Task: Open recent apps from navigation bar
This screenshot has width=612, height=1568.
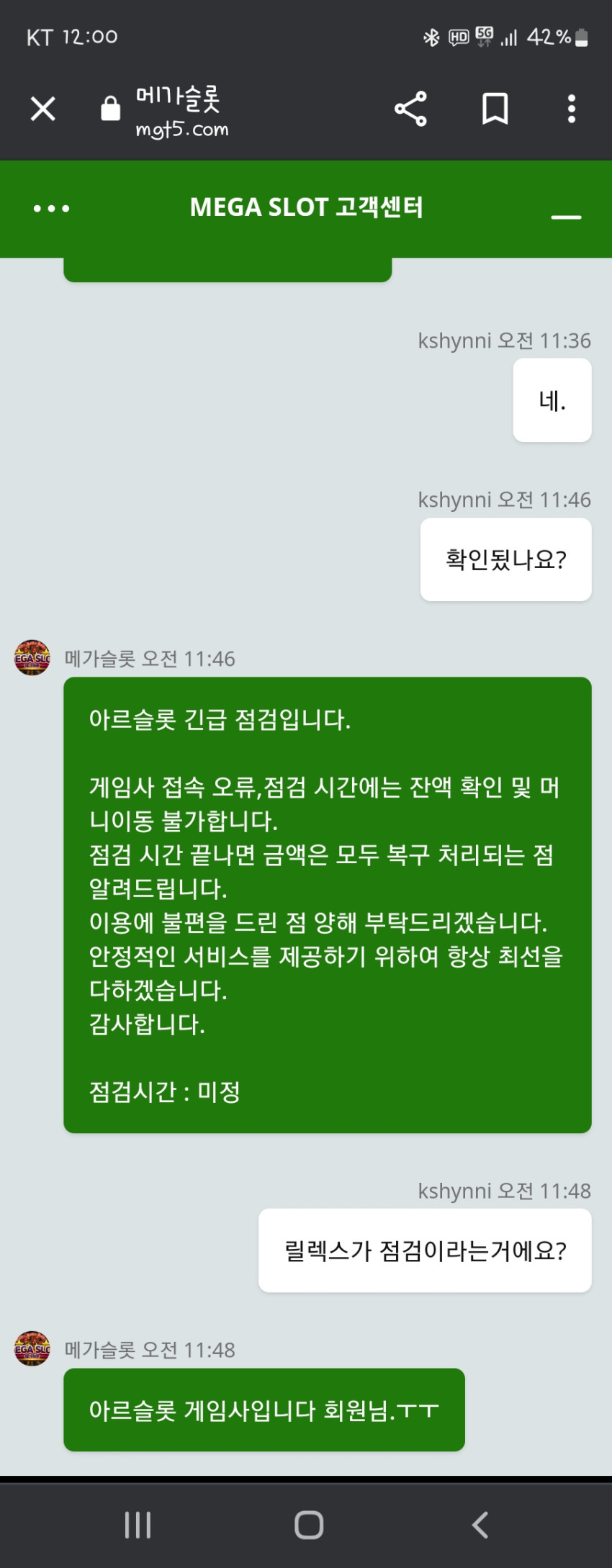Action: [x=138, y=1525]
